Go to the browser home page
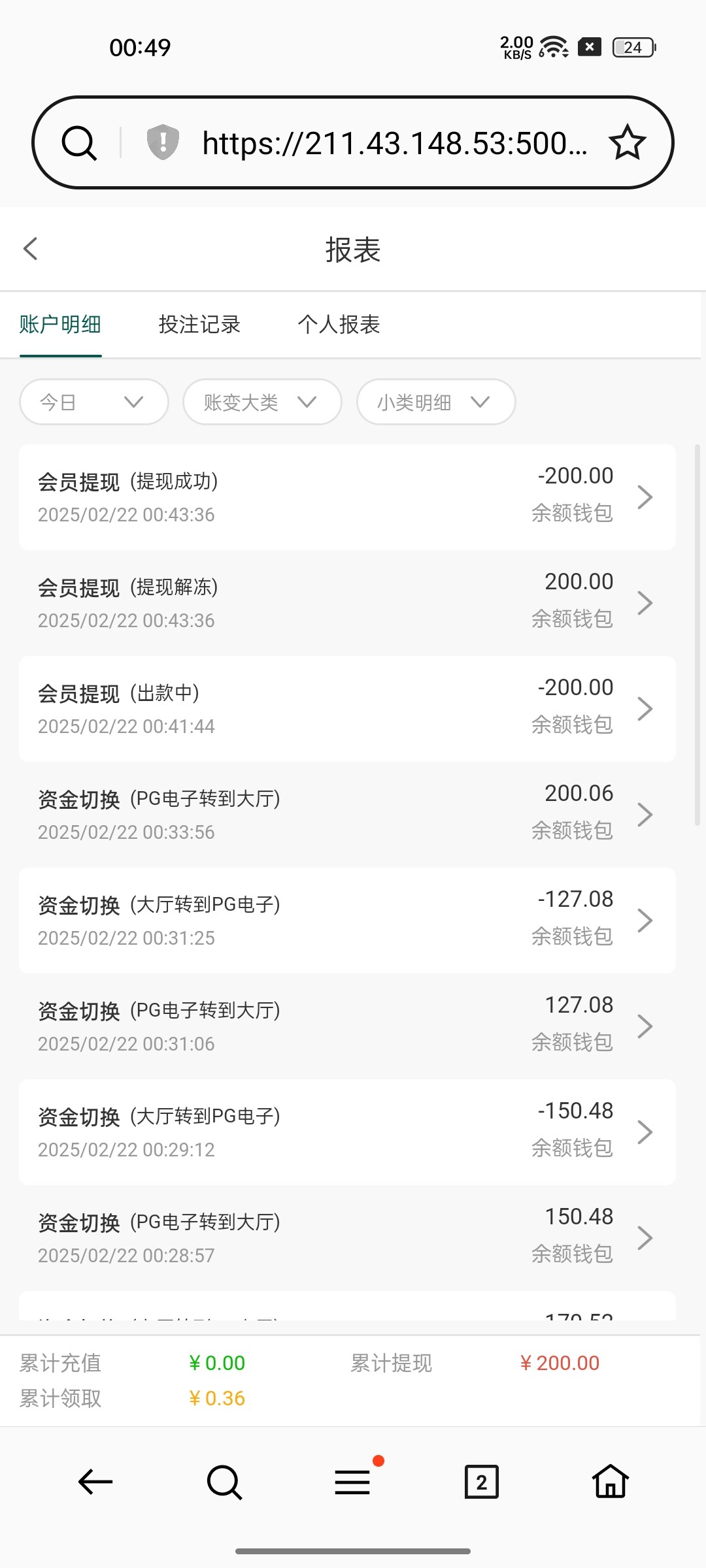 [x=611, y=1481]
